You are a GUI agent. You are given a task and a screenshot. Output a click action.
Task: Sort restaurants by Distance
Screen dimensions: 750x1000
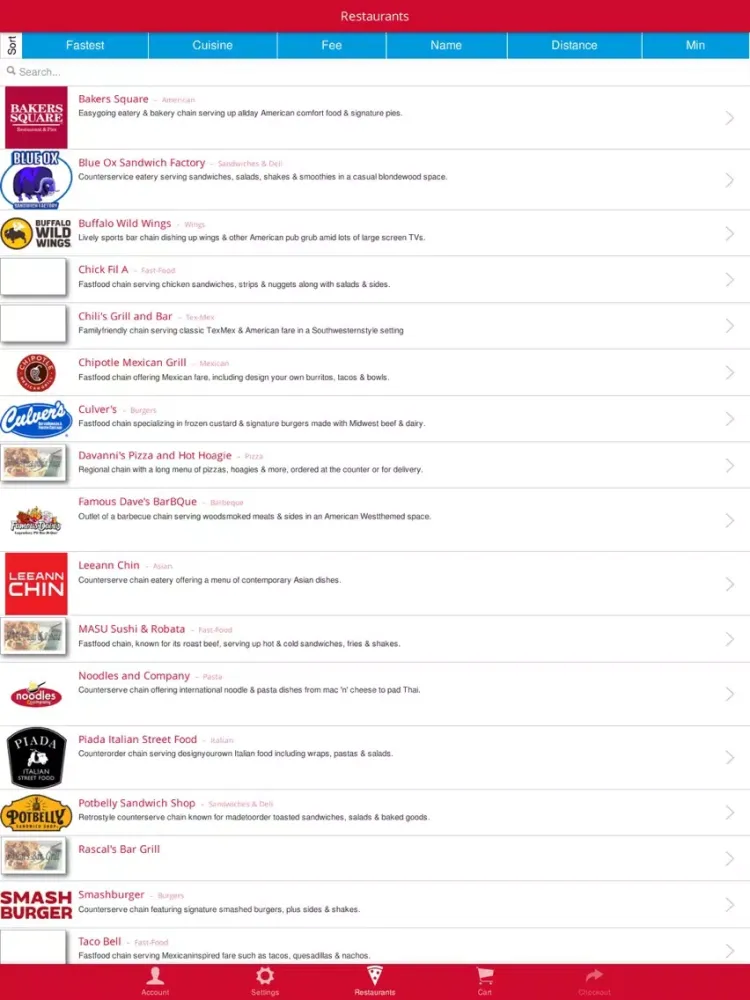(574, 45)
